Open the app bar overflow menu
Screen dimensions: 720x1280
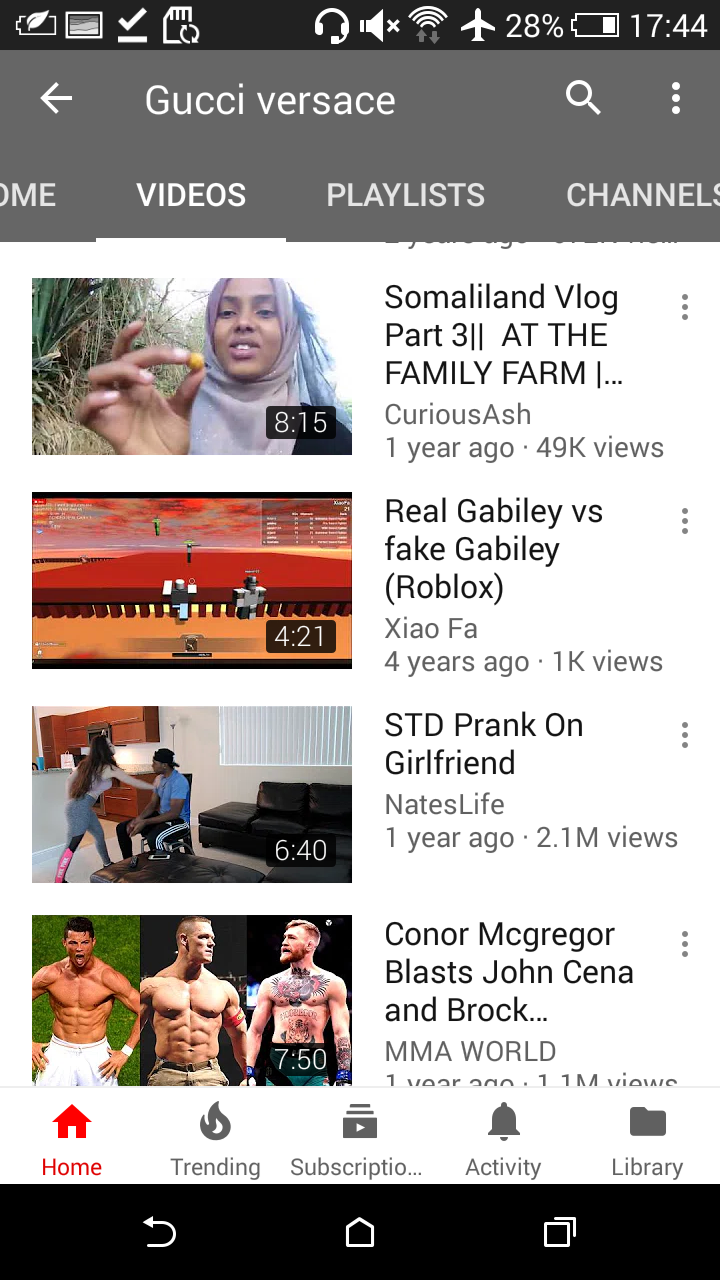click(x=676, y=99)
